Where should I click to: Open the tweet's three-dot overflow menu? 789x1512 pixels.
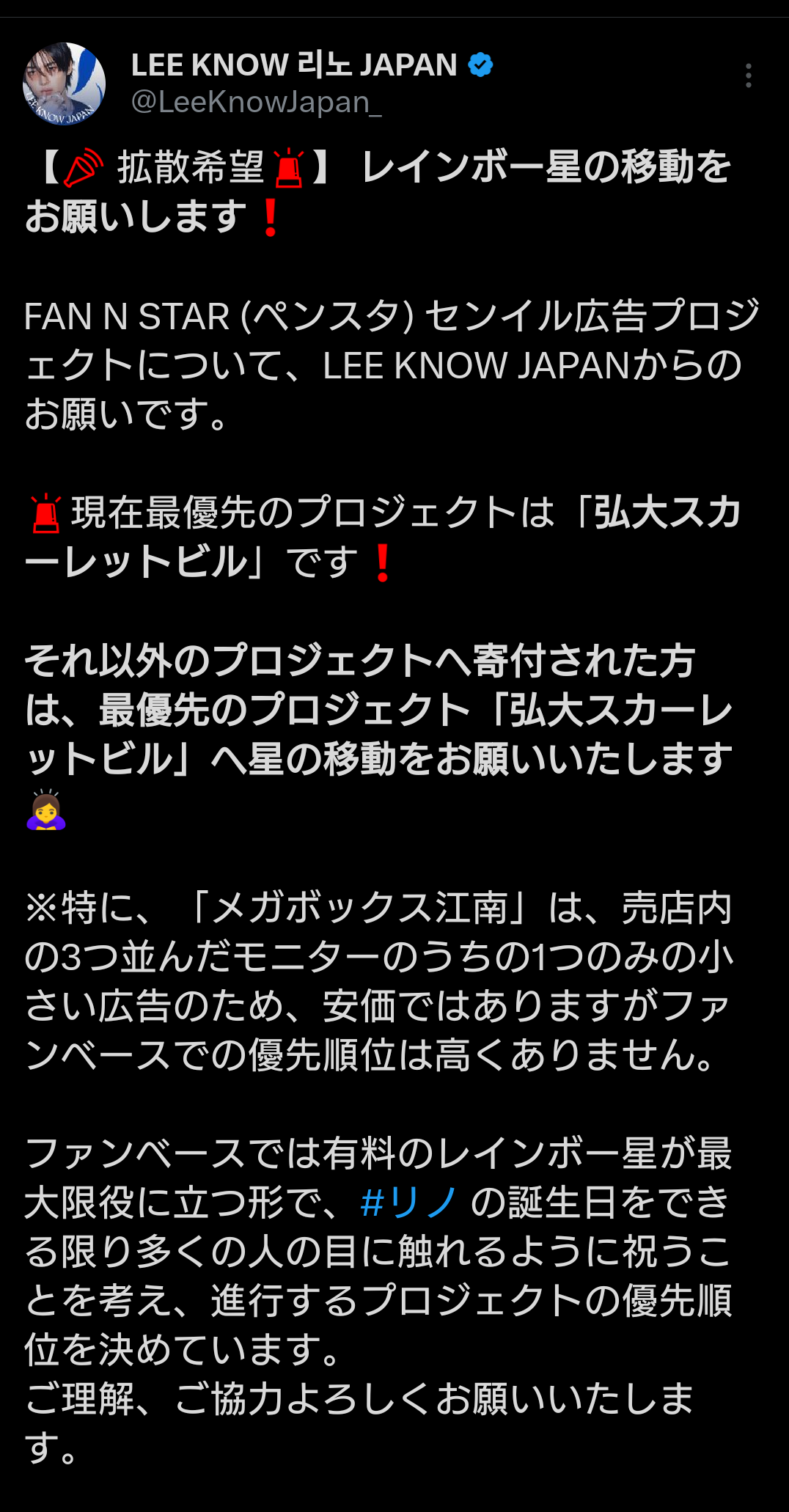748,76
